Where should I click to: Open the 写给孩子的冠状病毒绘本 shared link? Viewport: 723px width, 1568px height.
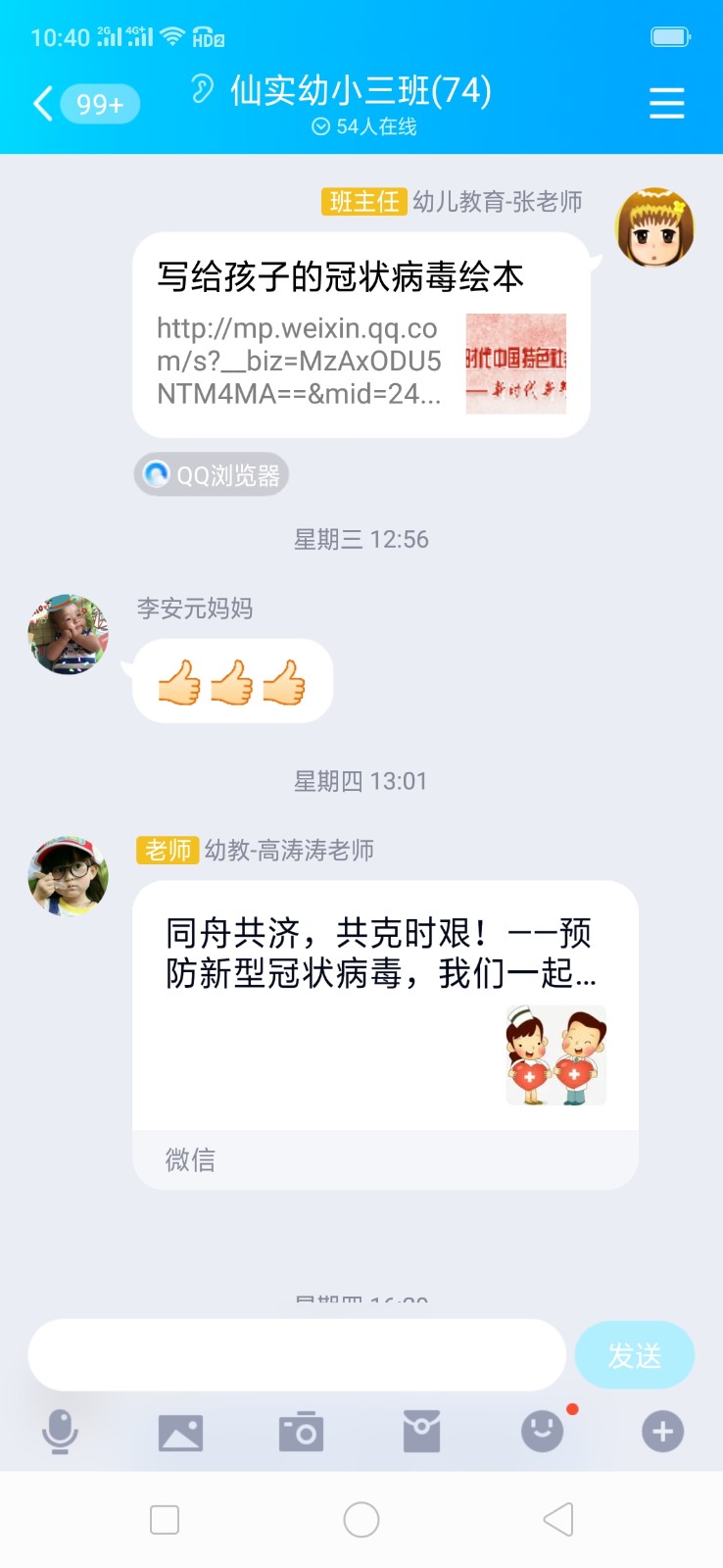361,335
